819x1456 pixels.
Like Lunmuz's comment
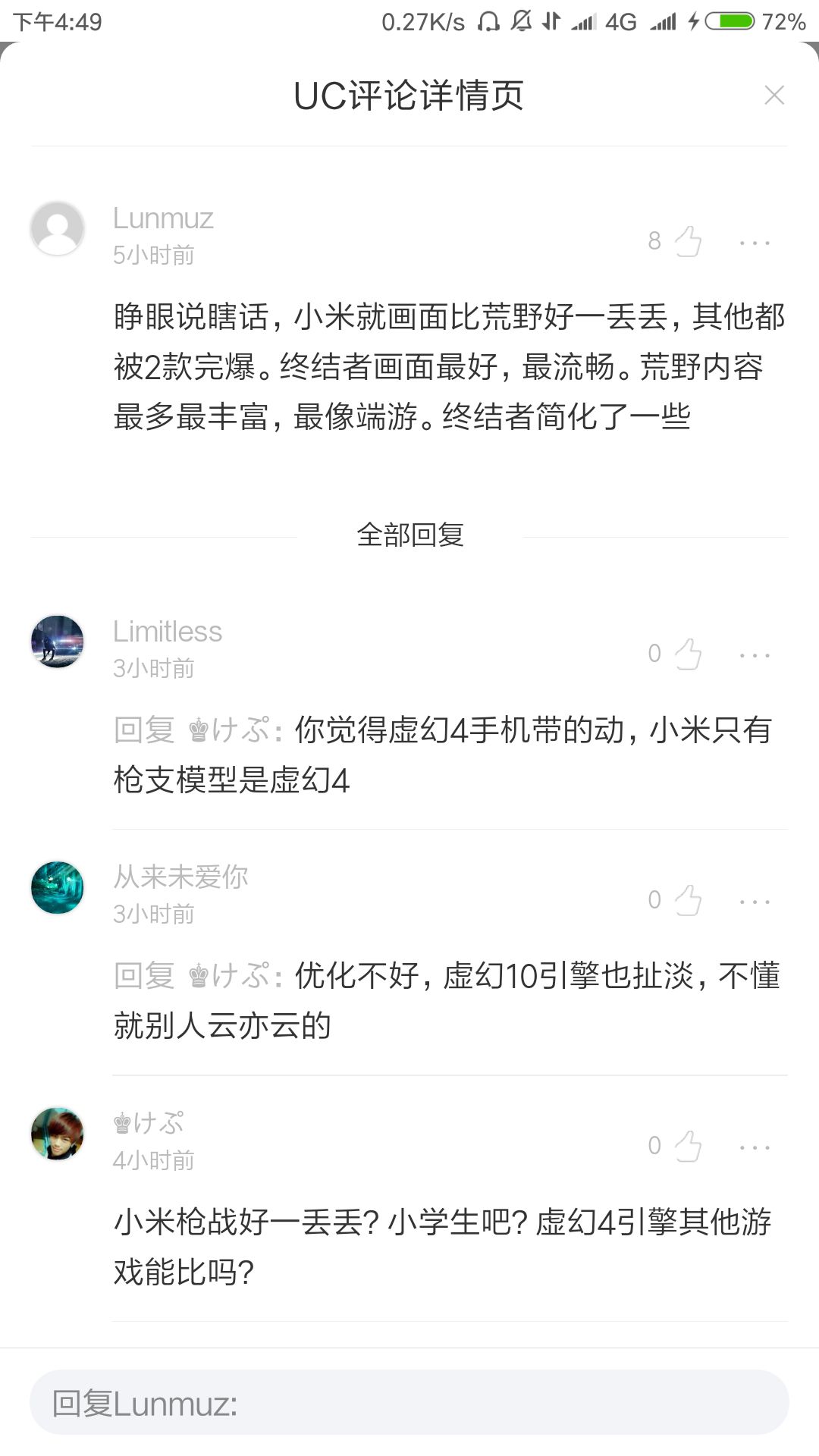[x=688, y=242]
